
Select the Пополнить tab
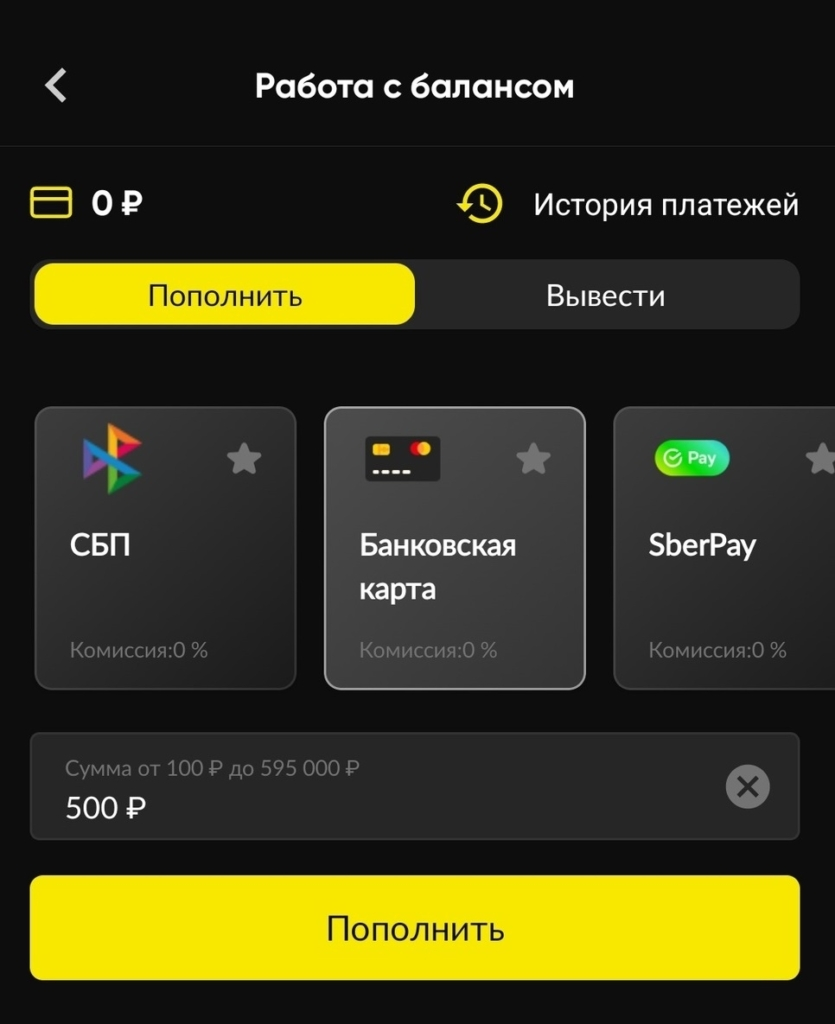pos(223,294)
